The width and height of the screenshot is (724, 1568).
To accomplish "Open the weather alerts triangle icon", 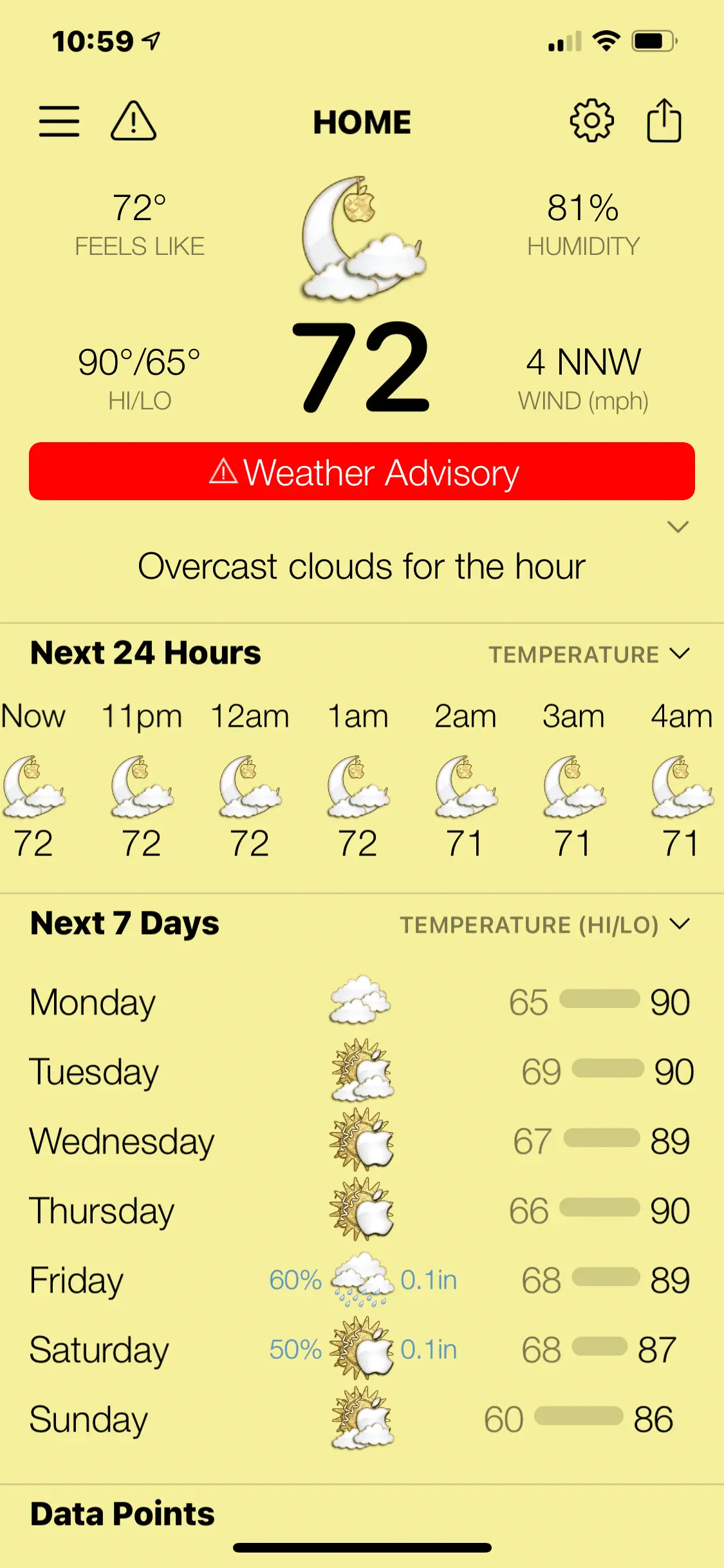I will point(133,122).
